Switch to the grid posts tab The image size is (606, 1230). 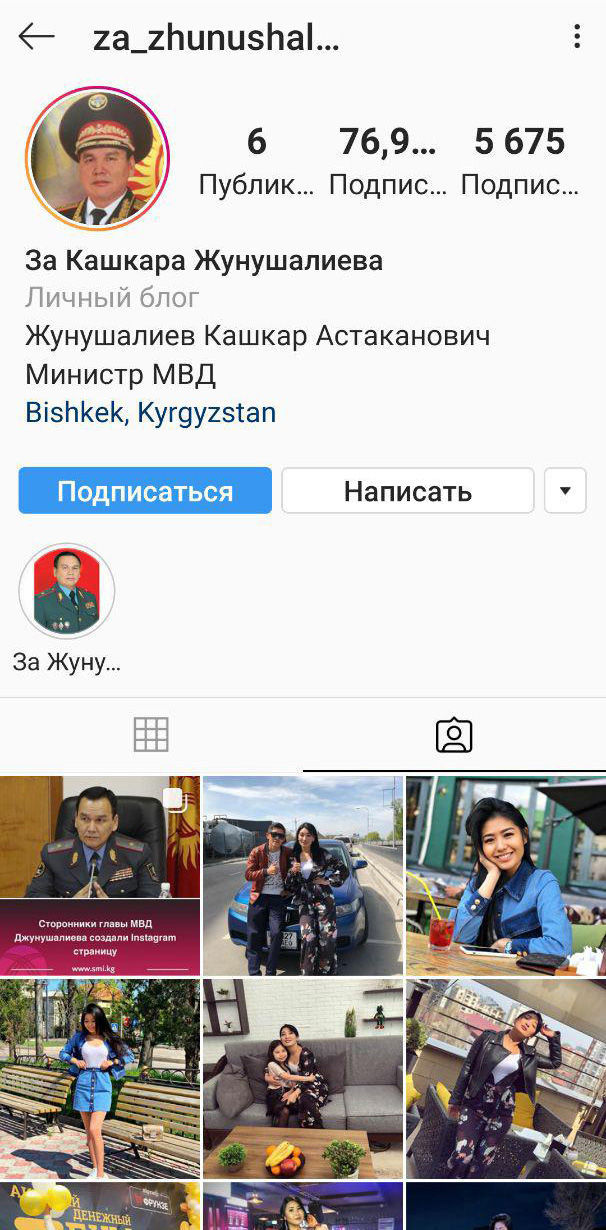point(151,735)
